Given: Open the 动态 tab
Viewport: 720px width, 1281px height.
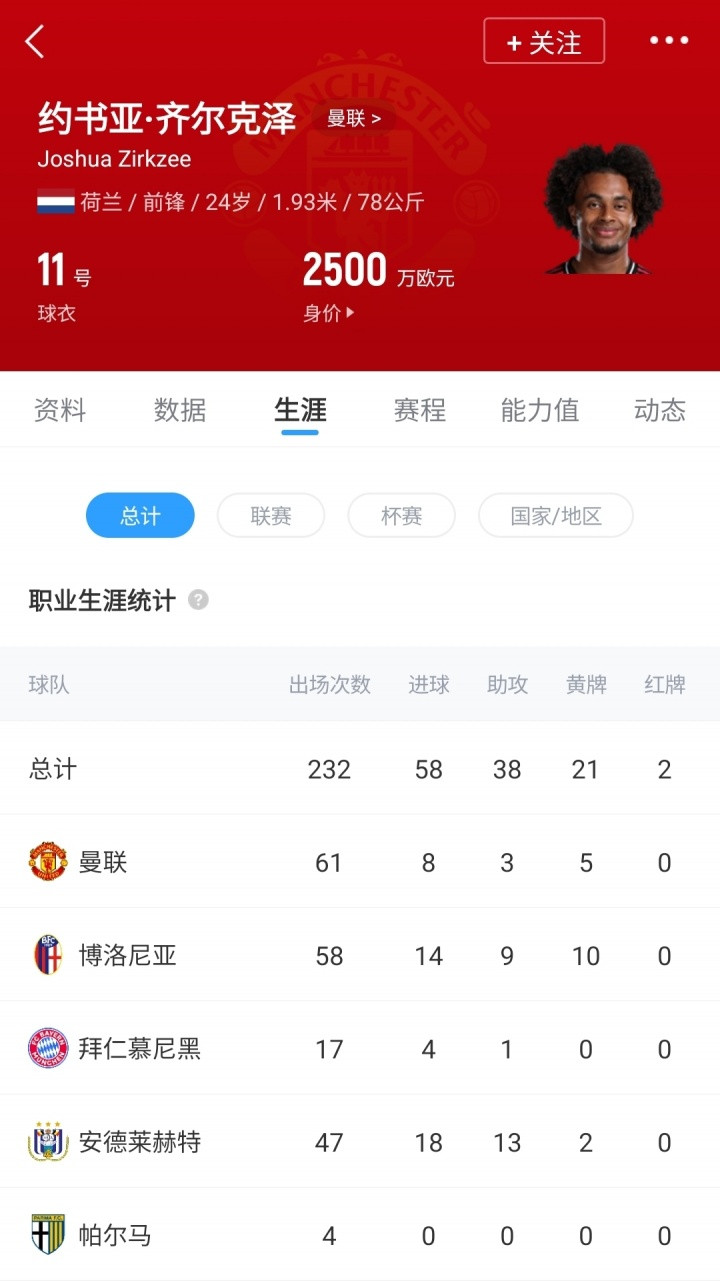Looking at the screenshot, I should (x=659, y=410).
